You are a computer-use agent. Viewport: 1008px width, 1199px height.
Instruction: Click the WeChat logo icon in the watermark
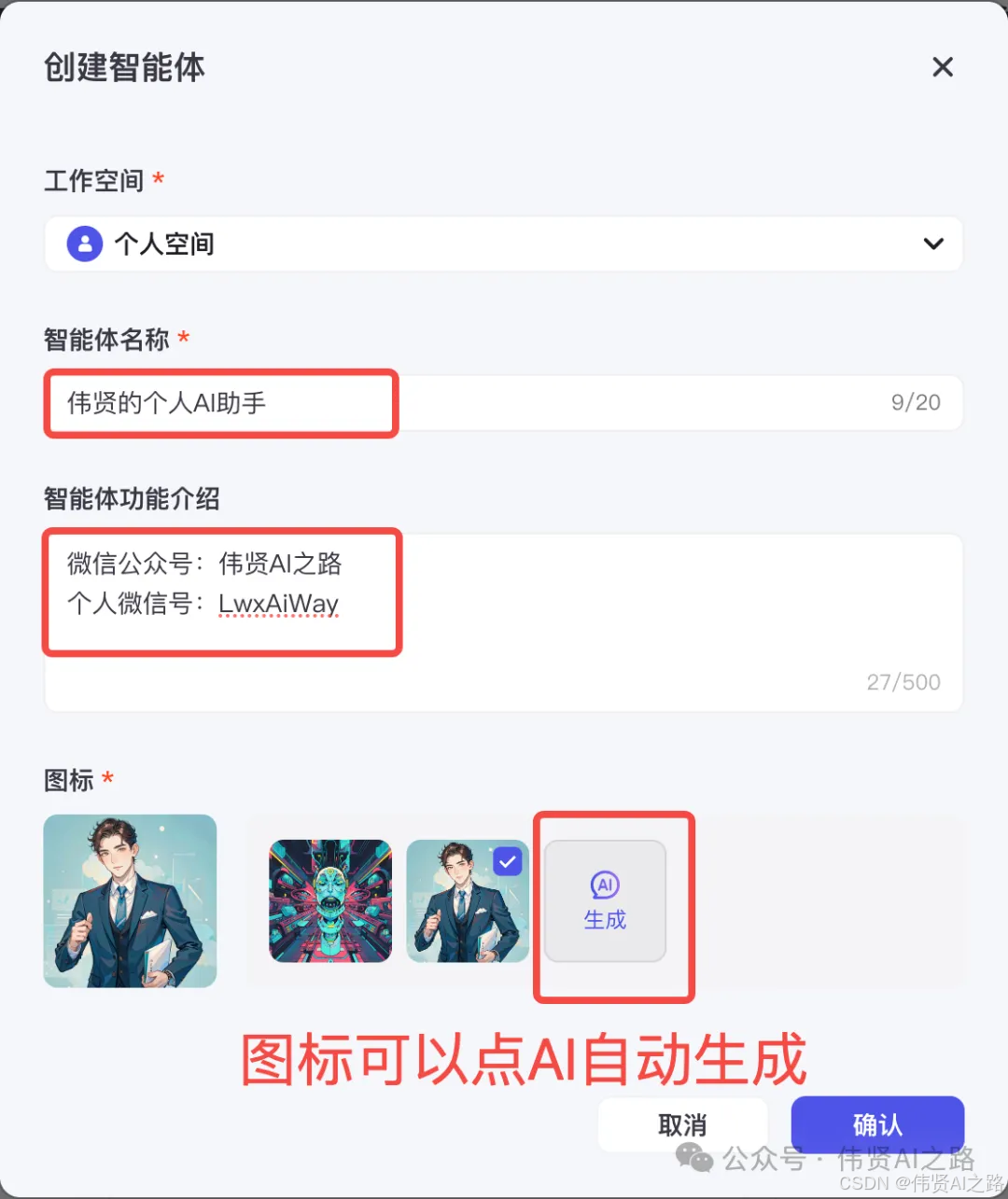coord(694,1160)
